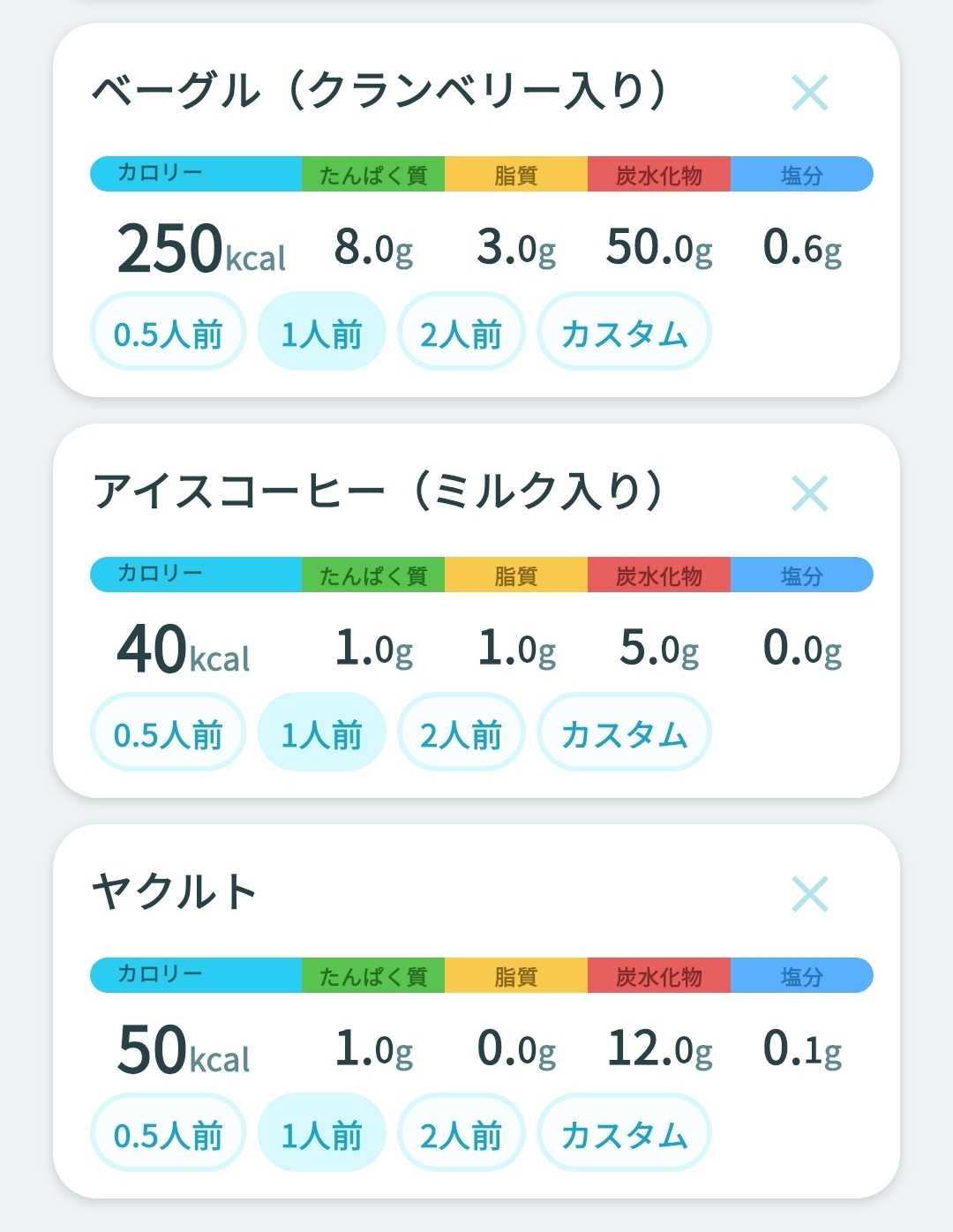
Task: Remove the cranberry bagel entry
Action: click(809, 93)
